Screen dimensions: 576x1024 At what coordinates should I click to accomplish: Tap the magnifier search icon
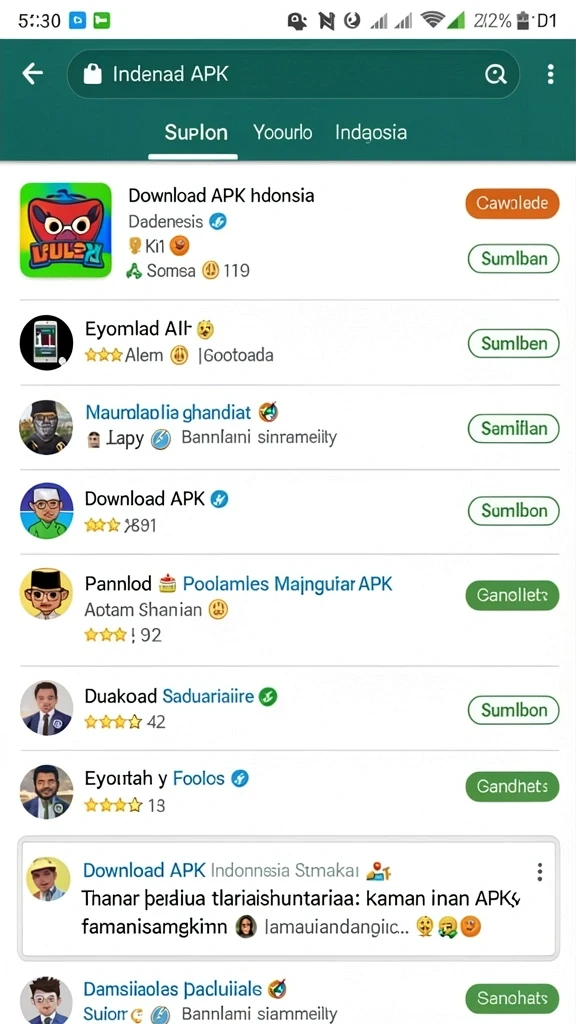coord(496,75)
